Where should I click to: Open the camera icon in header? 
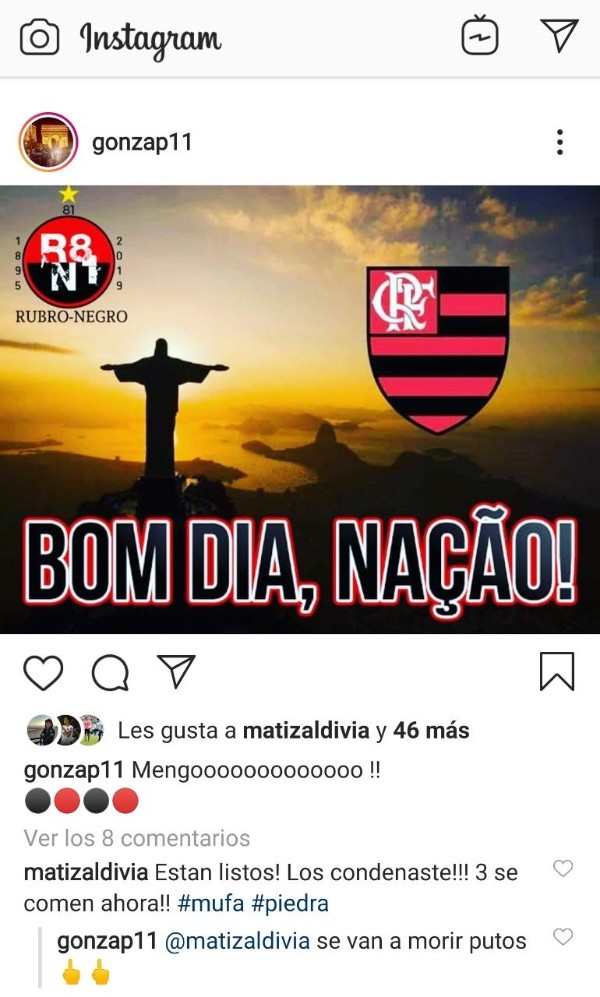pyautogui.click(x=39, y=38)
